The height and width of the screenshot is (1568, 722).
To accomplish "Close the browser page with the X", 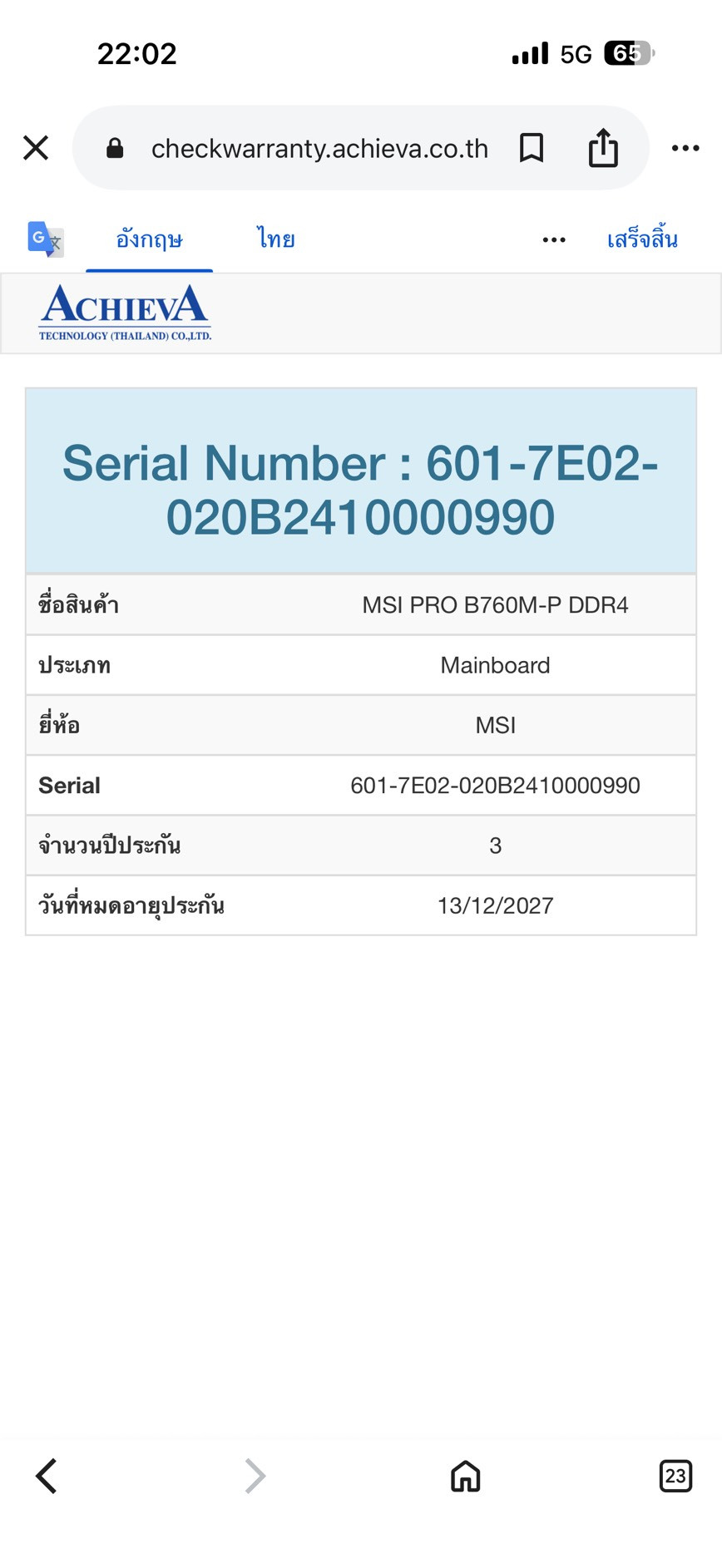I will [36, 148].
